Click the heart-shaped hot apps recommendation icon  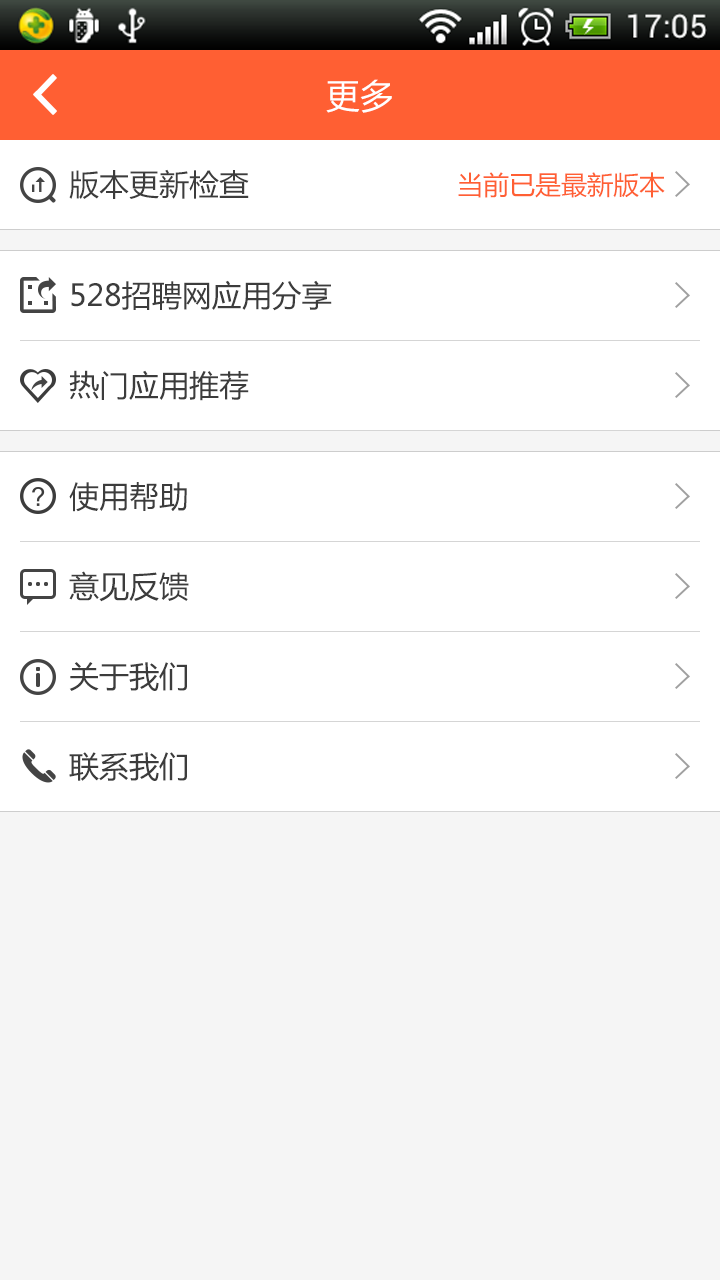[x=37, y=385]
